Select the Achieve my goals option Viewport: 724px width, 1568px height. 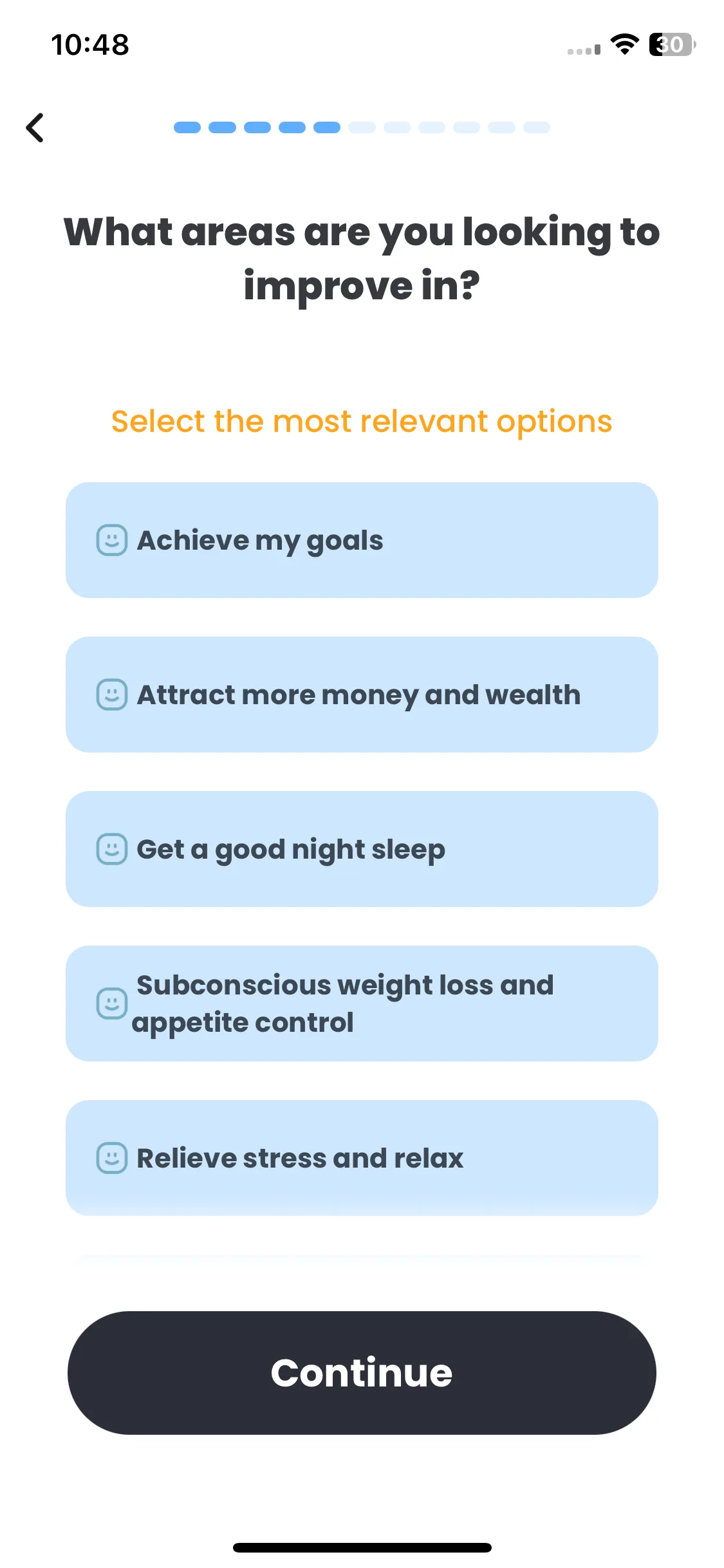point(361,540)
